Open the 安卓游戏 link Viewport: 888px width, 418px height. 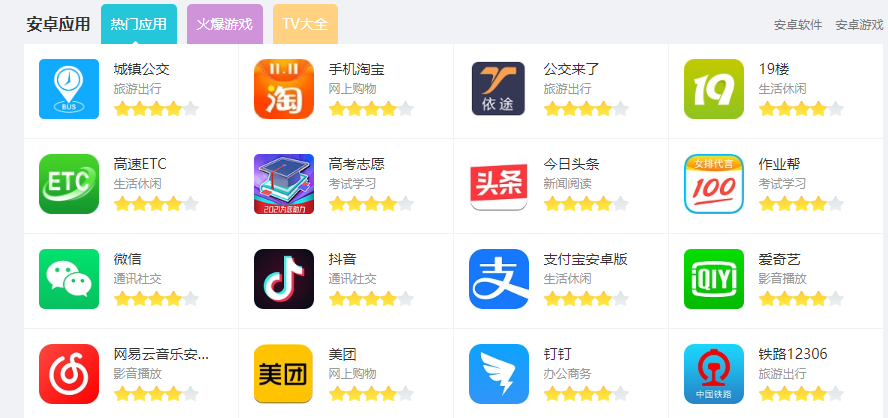pyautogui.click(x=859, y=25)
